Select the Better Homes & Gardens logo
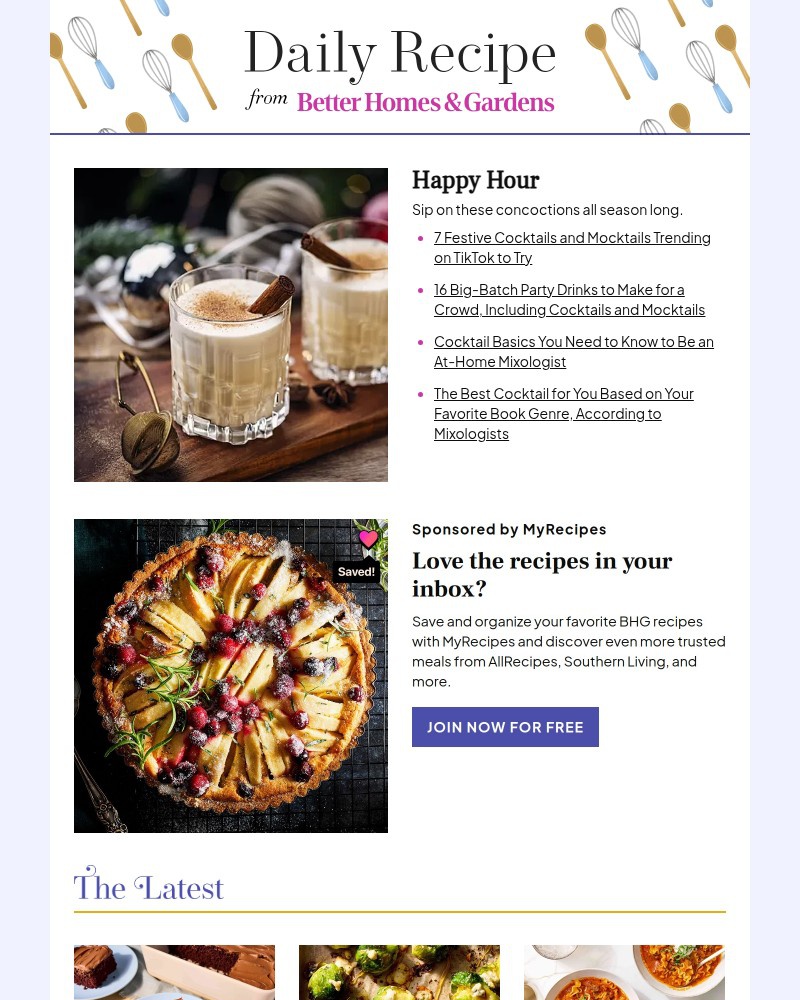The height and width of the screenshot is (1000, 800). tap(425, 103)
